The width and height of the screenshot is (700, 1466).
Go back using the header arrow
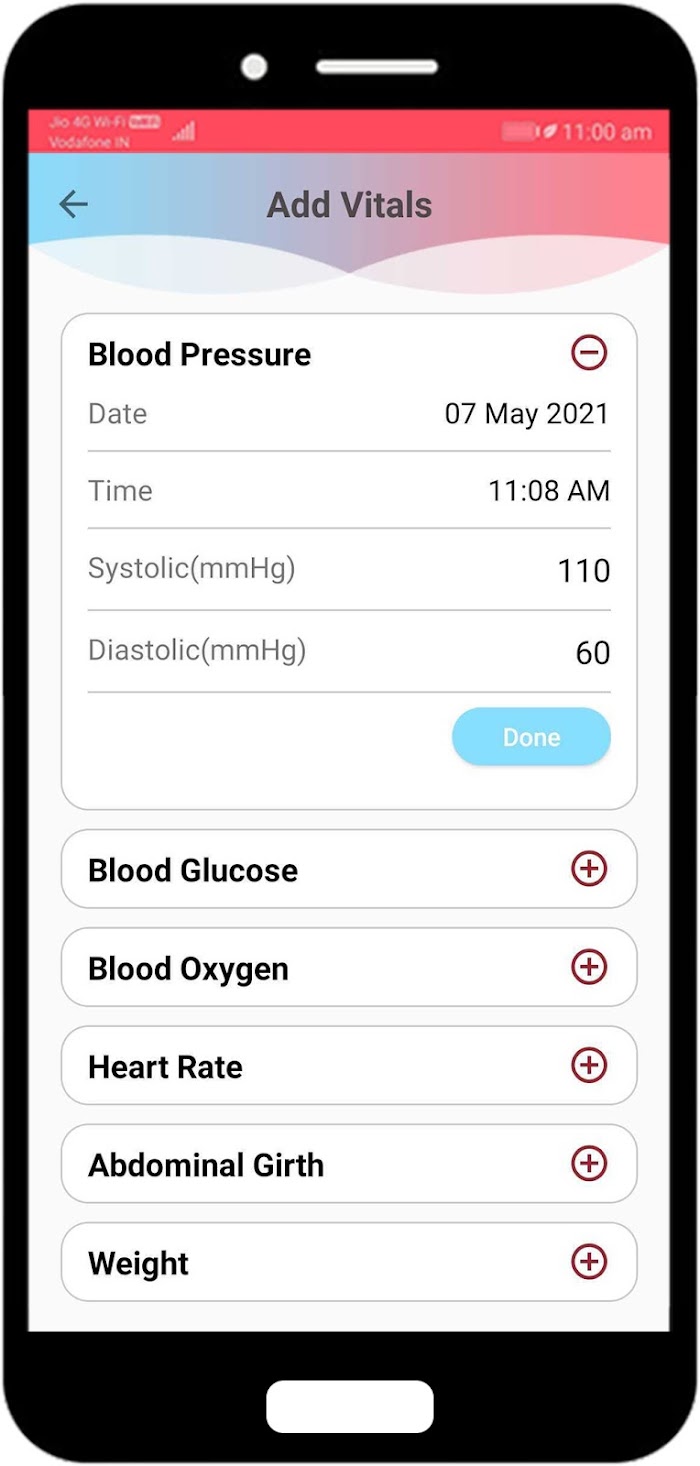[x=74, y=205]
